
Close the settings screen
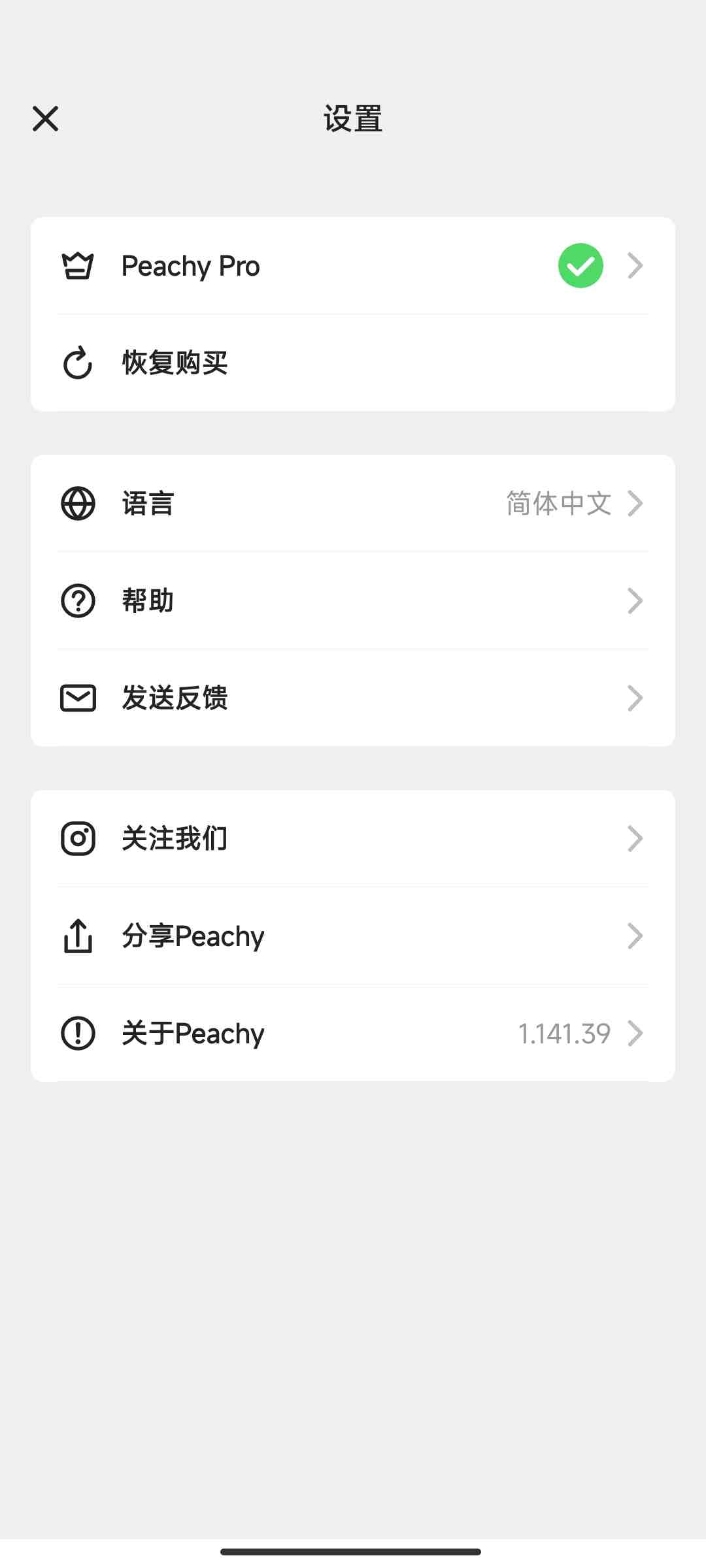(x=46, y=119)
